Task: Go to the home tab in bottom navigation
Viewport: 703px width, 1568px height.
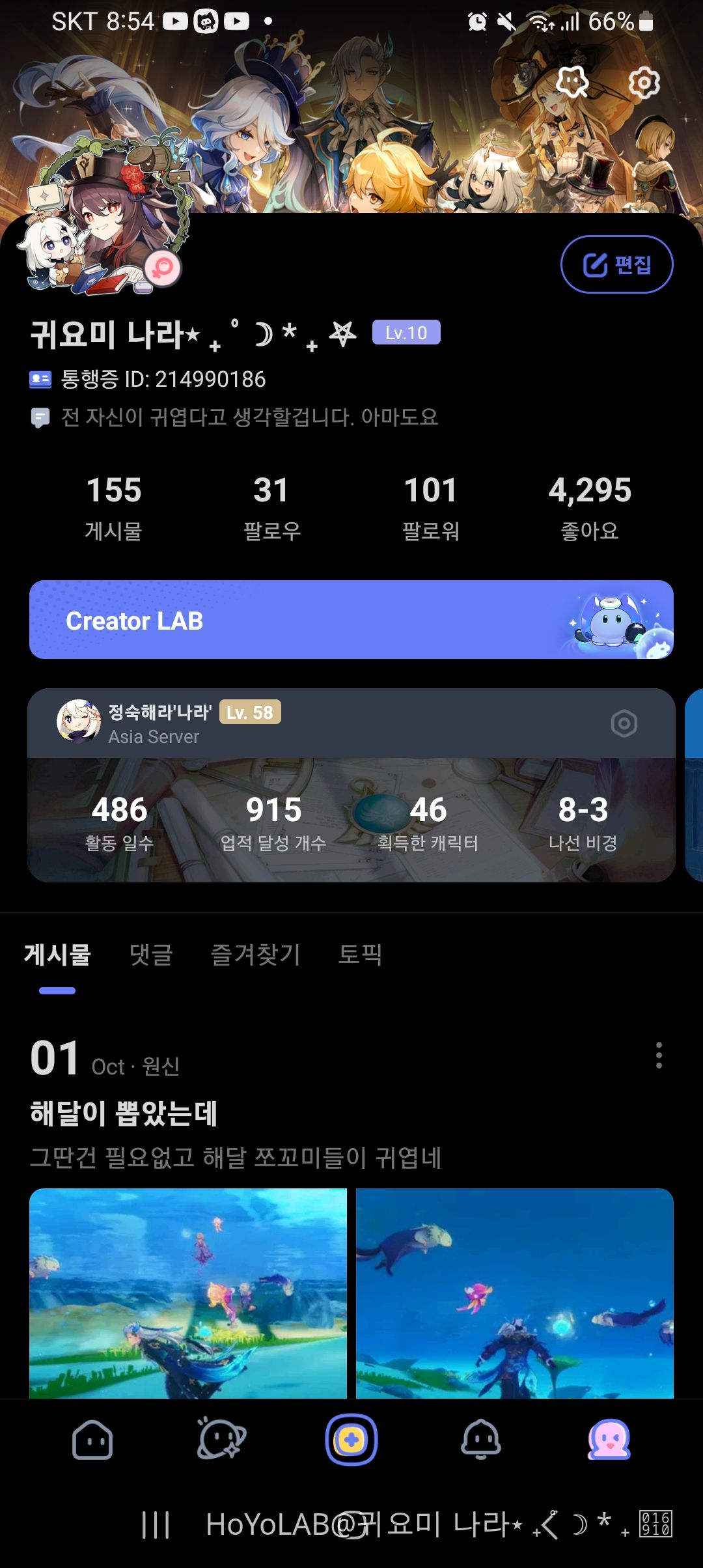Action: pyautogui.click(x=92, y=1440)
